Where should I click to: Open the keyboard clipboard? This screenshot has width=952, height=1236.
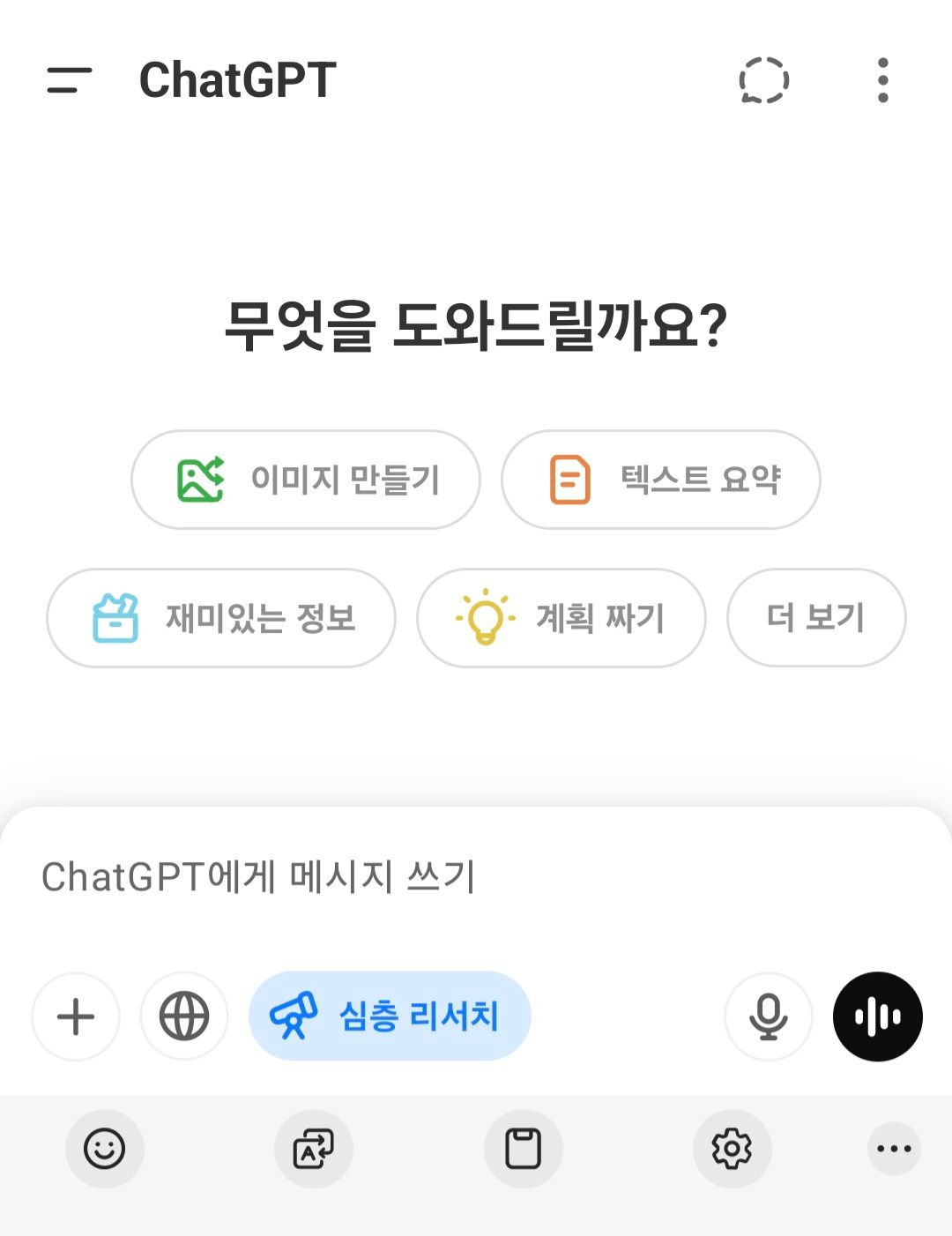(x=523, y=1149)
